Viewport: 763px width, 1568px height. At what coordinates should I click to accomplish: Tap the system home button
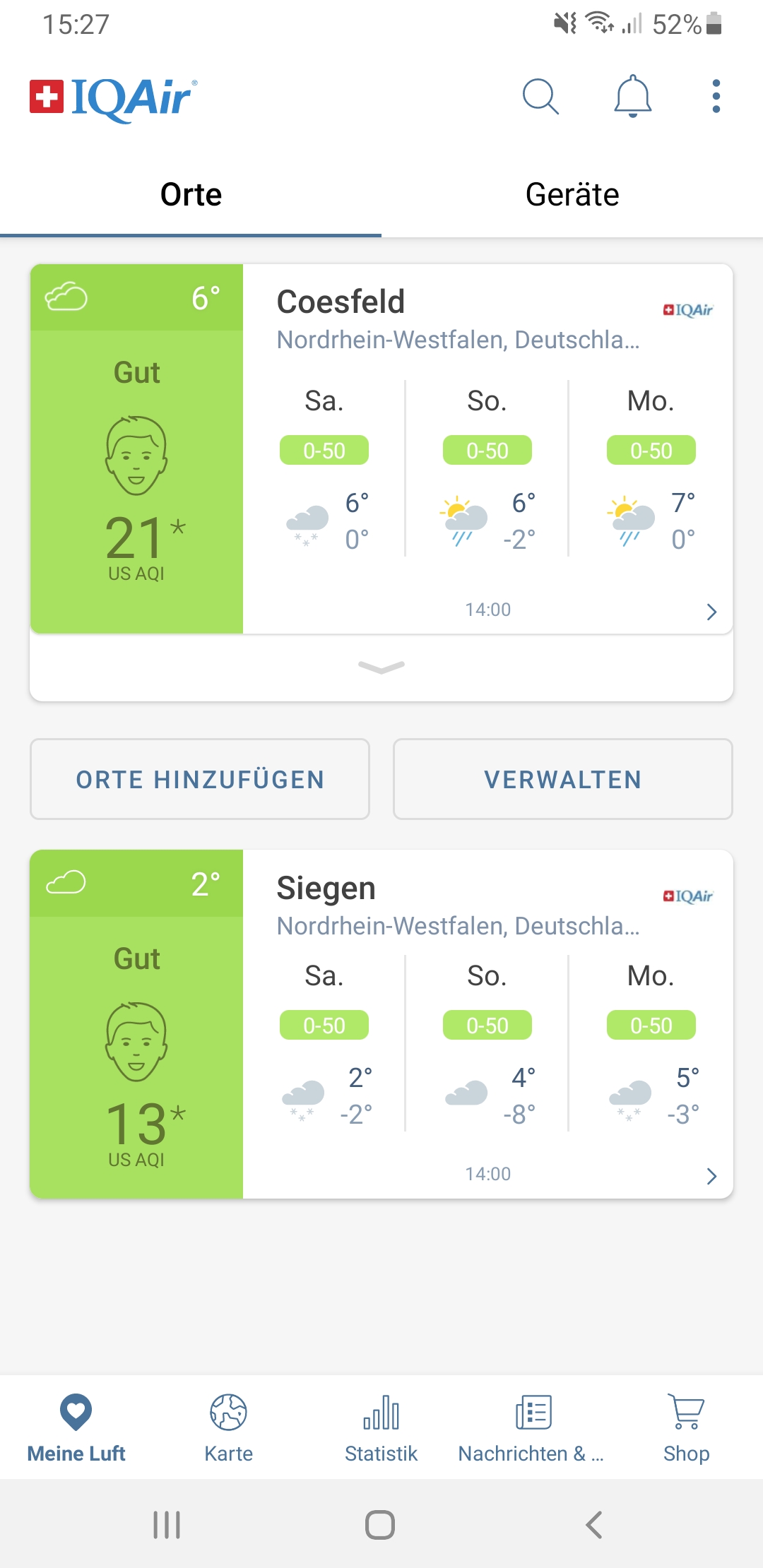coord(380,1525)
